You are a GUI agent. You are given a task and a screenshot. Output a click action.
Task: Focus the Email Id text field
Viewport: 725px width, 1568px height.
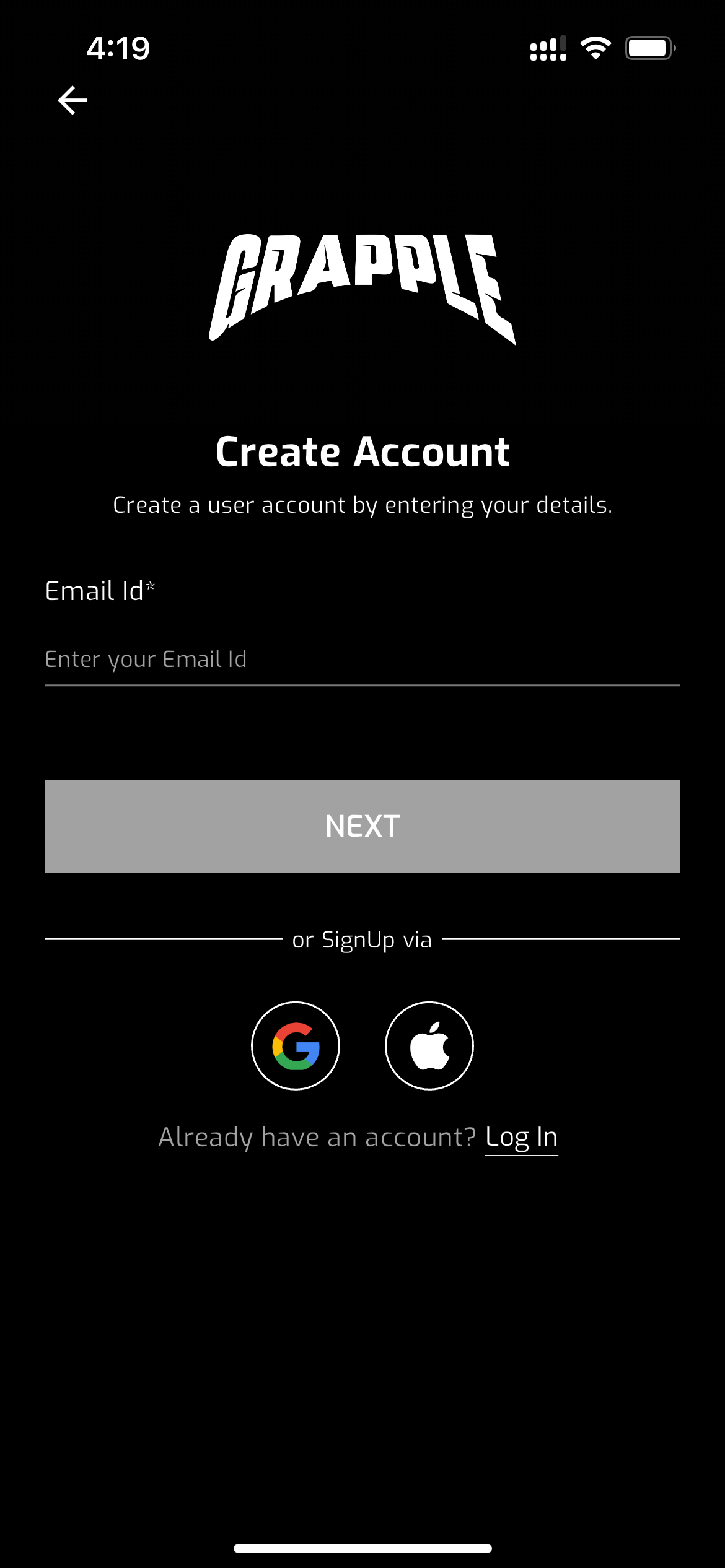pyautogui.click(x=362, y=660)
